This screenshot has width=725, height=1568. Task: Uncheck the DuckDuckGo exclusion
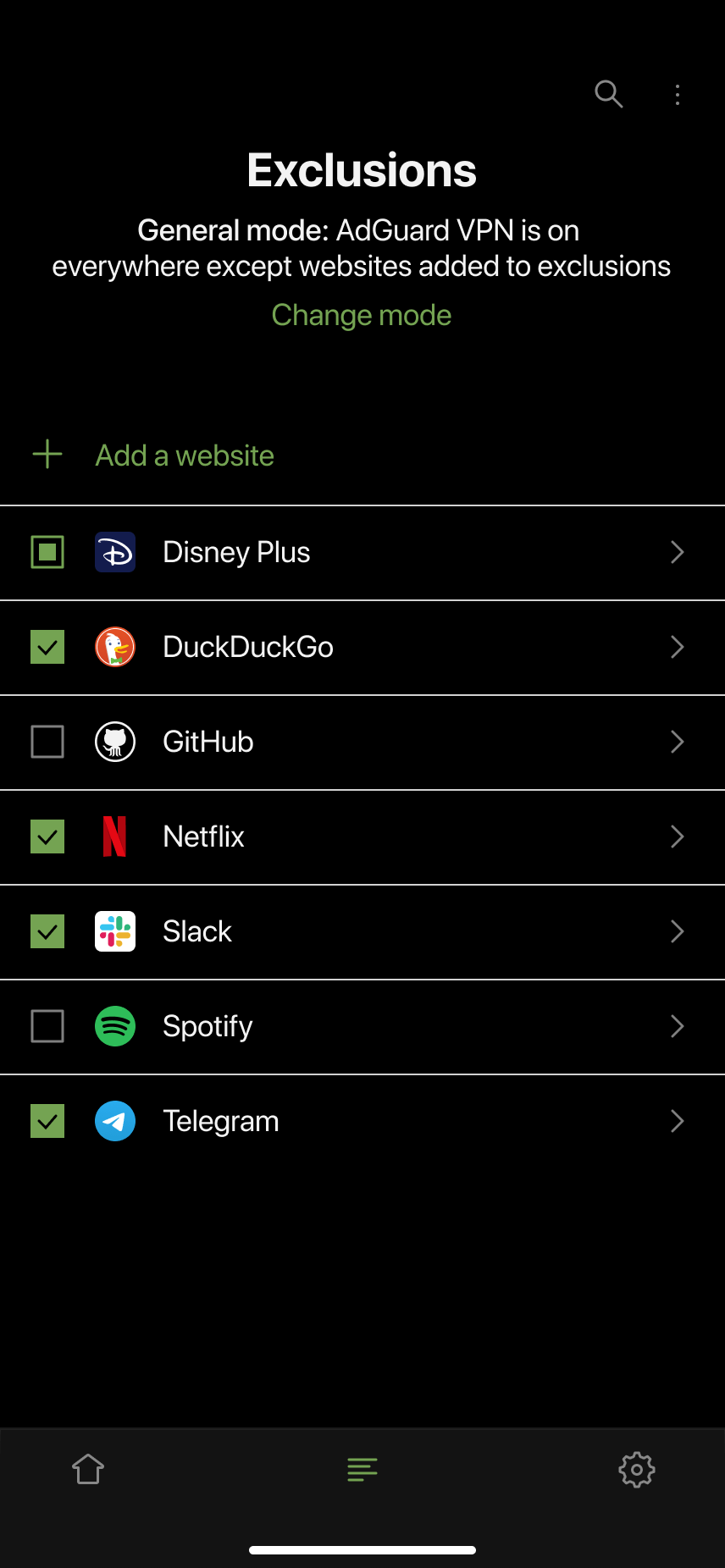click(47, 647)
